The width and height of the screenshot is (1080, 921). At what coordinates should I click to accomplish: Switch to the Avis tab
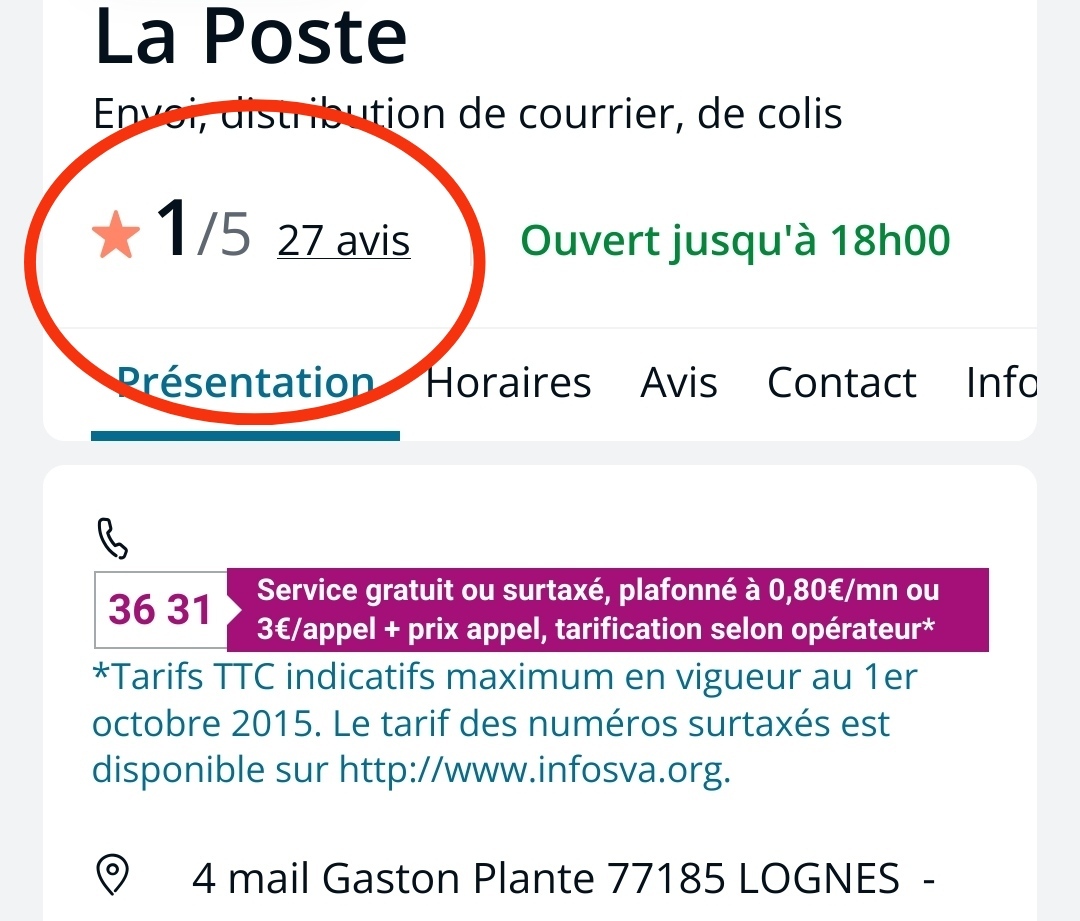tap(679, 383)
